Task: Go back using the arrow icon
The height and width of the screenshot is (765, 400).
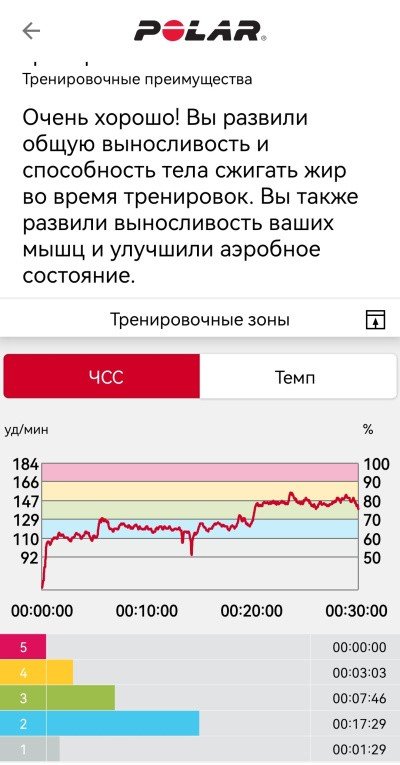Action: click(x=31, y=31)
